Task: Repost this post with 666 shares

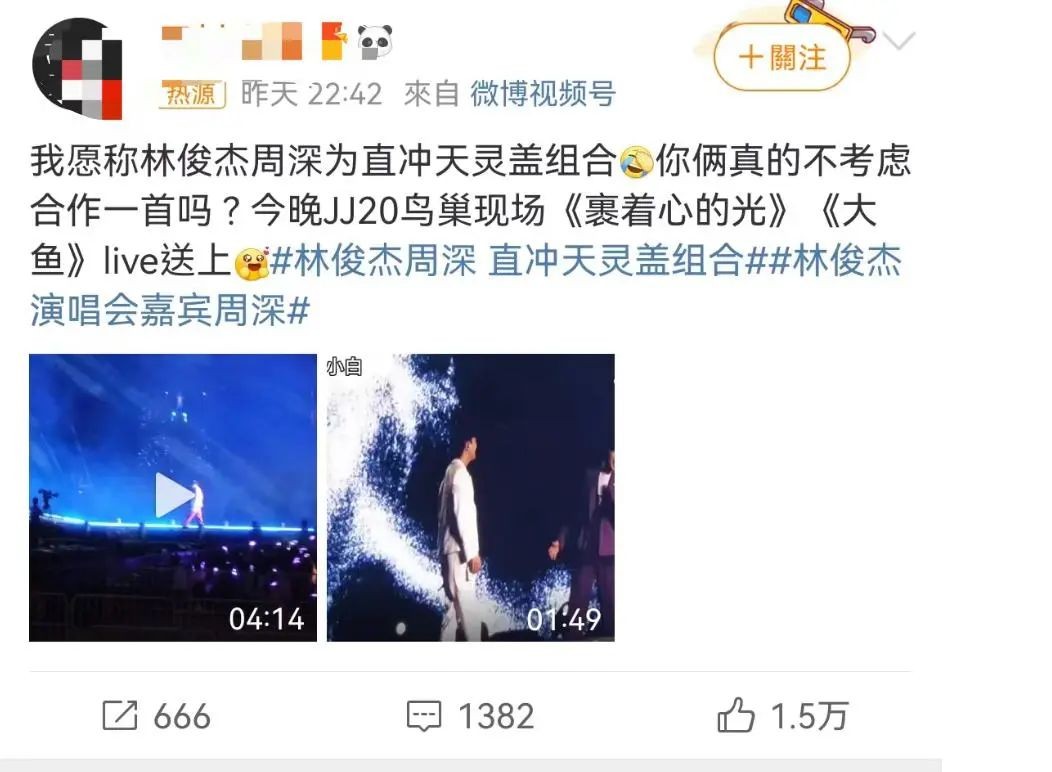Action: click(157, 716)
